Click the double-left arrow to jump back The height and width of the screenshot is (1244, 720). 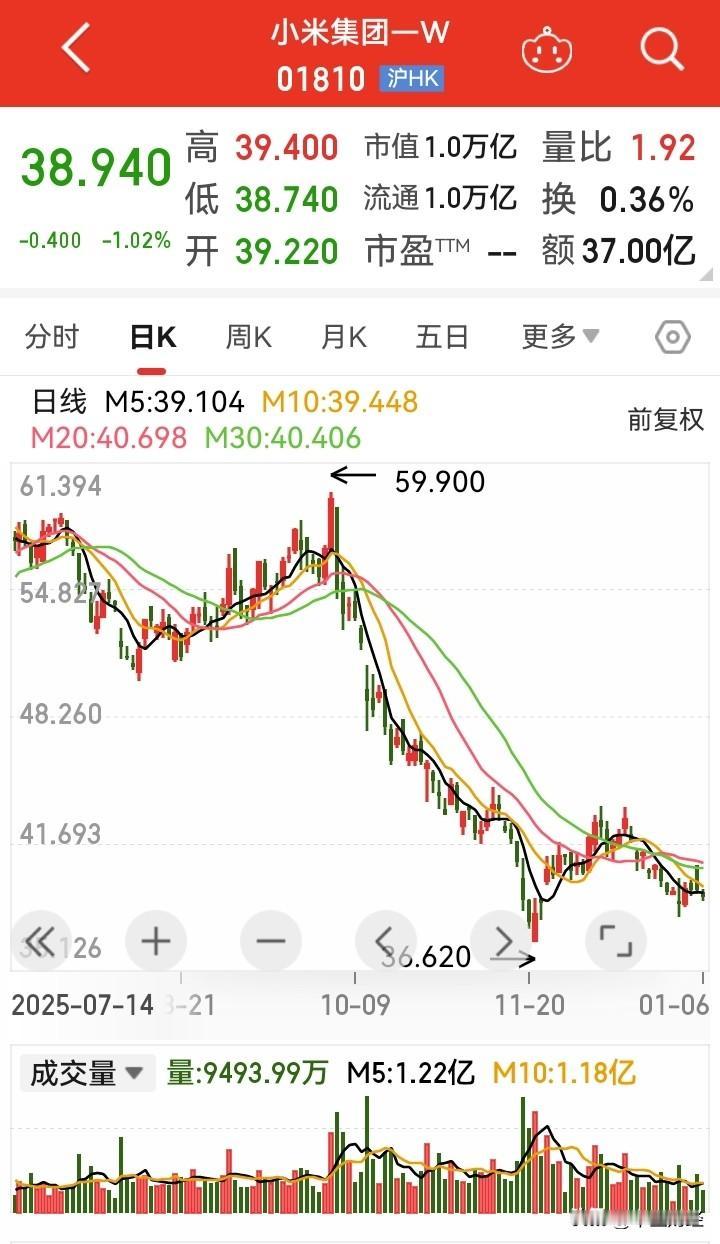[40, 941]
